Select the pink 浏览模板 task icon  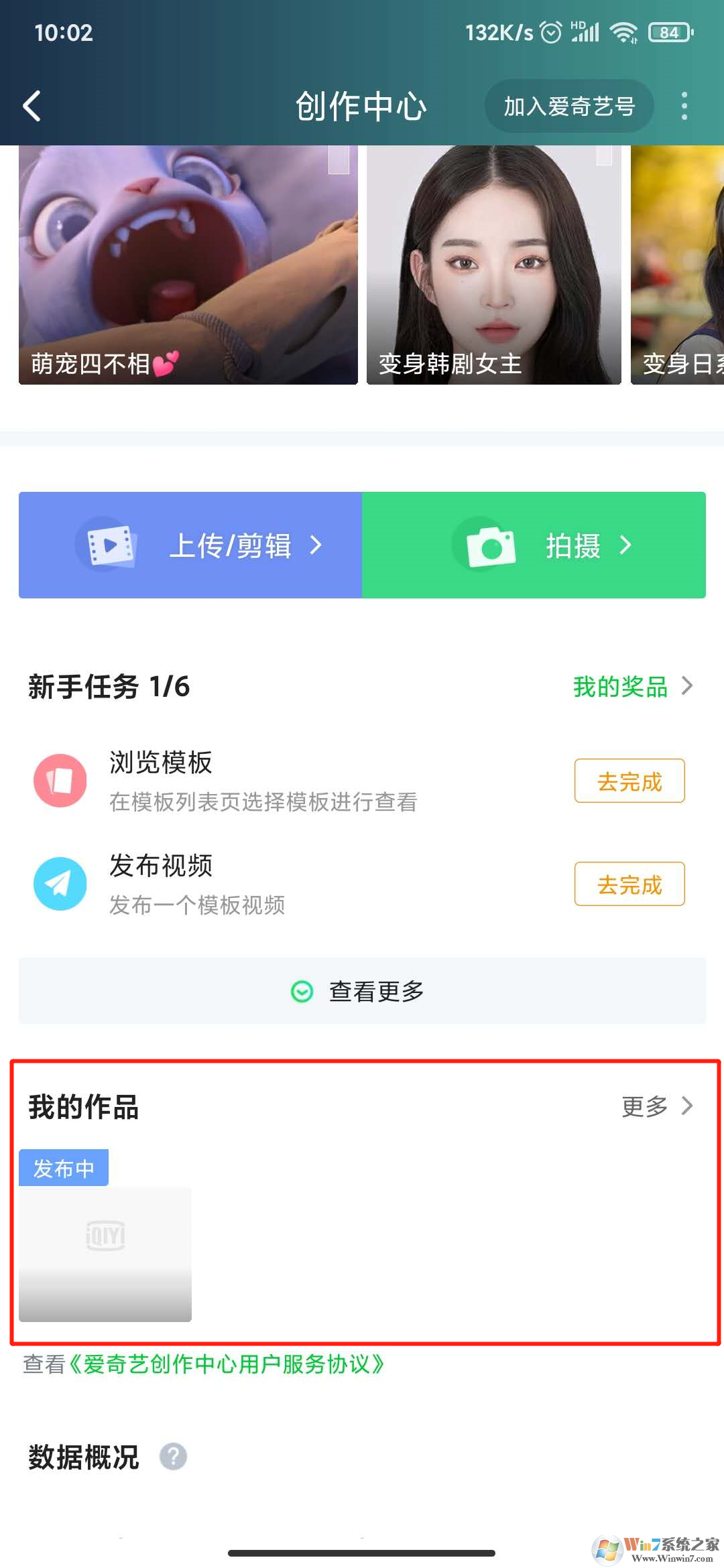pos(60,780)
